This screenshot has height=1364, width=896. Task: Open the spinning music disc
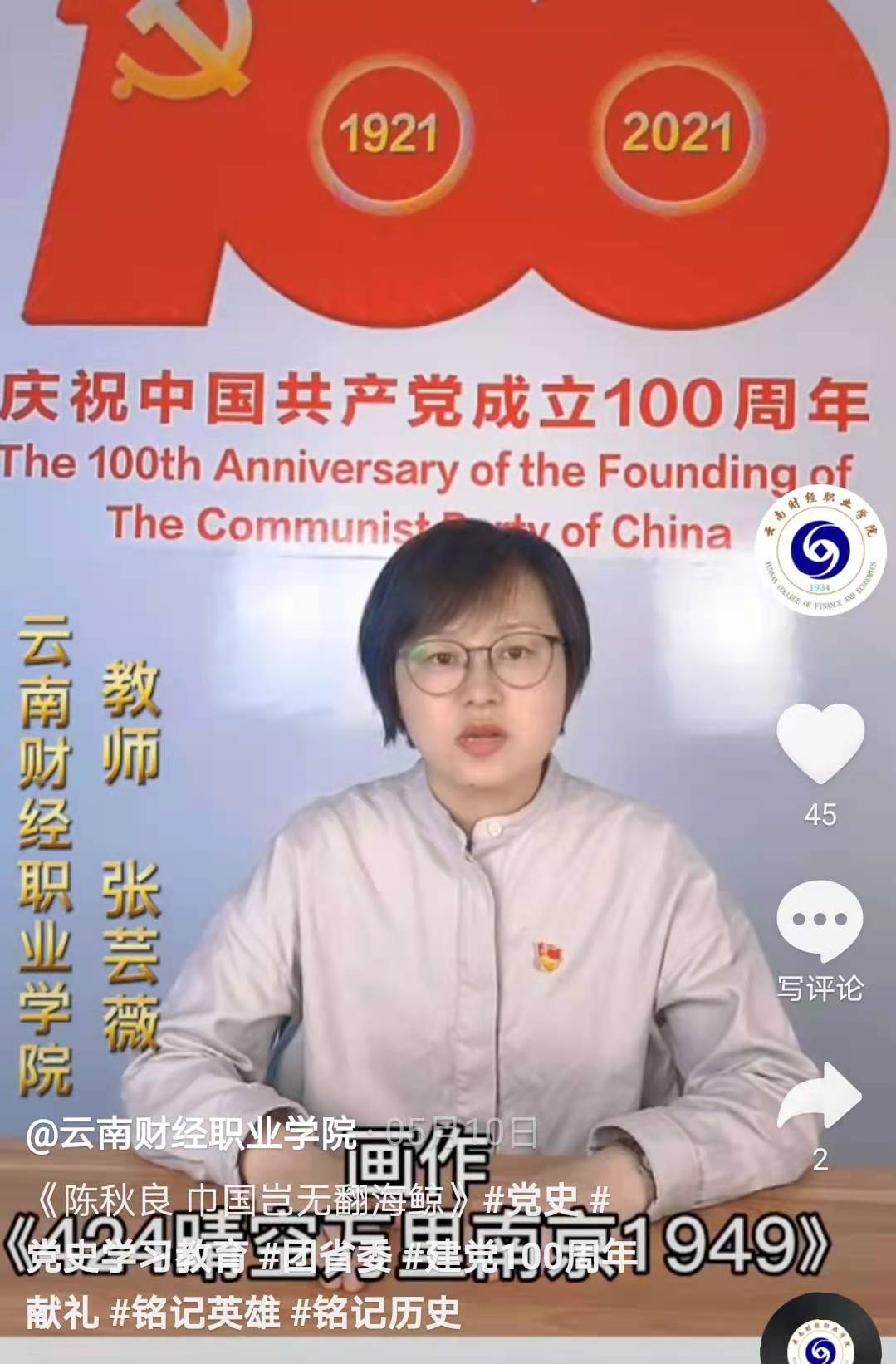point(820,1337)
